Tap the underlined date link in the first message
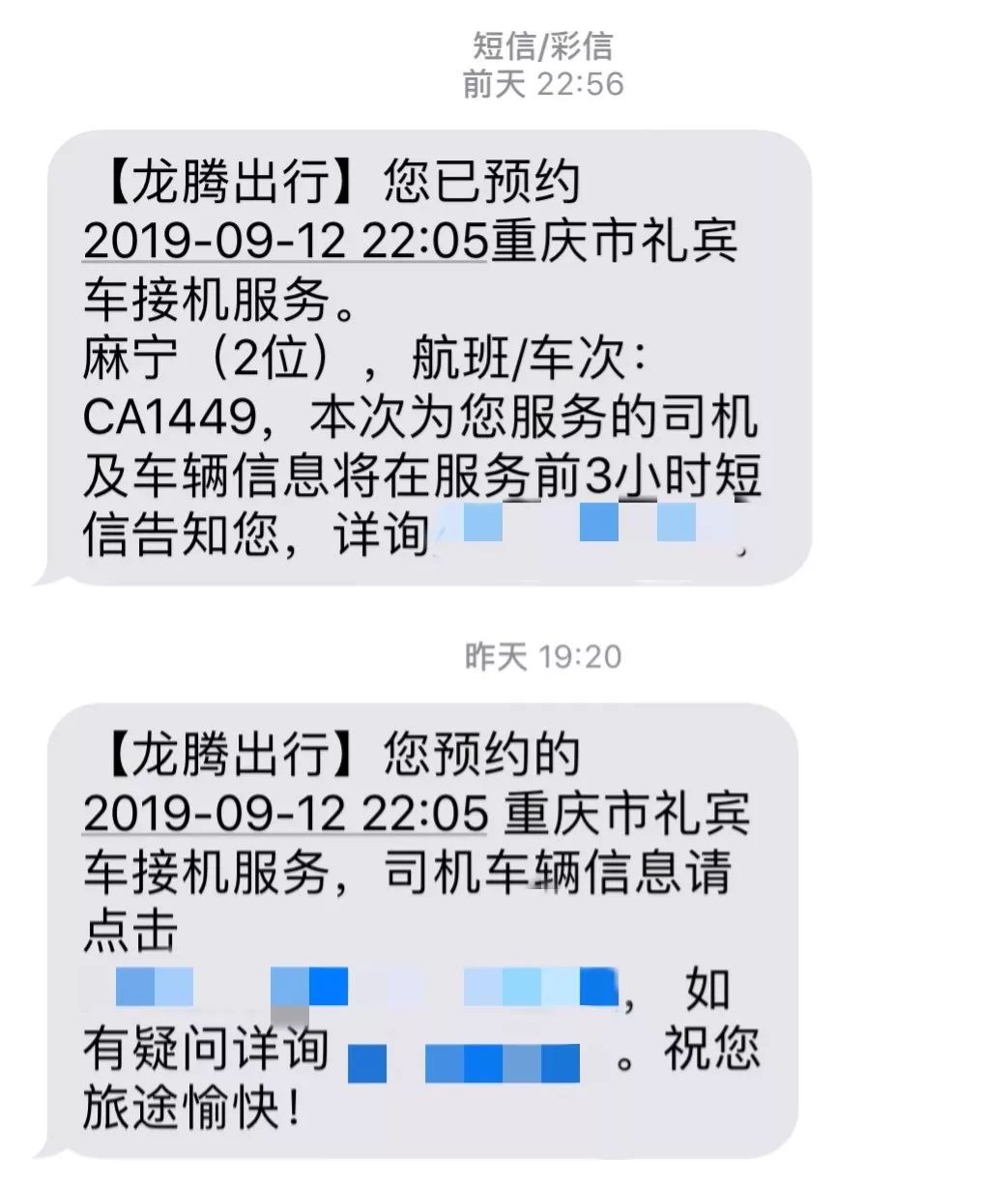Screen dimensions: 1008x1183 285,245
